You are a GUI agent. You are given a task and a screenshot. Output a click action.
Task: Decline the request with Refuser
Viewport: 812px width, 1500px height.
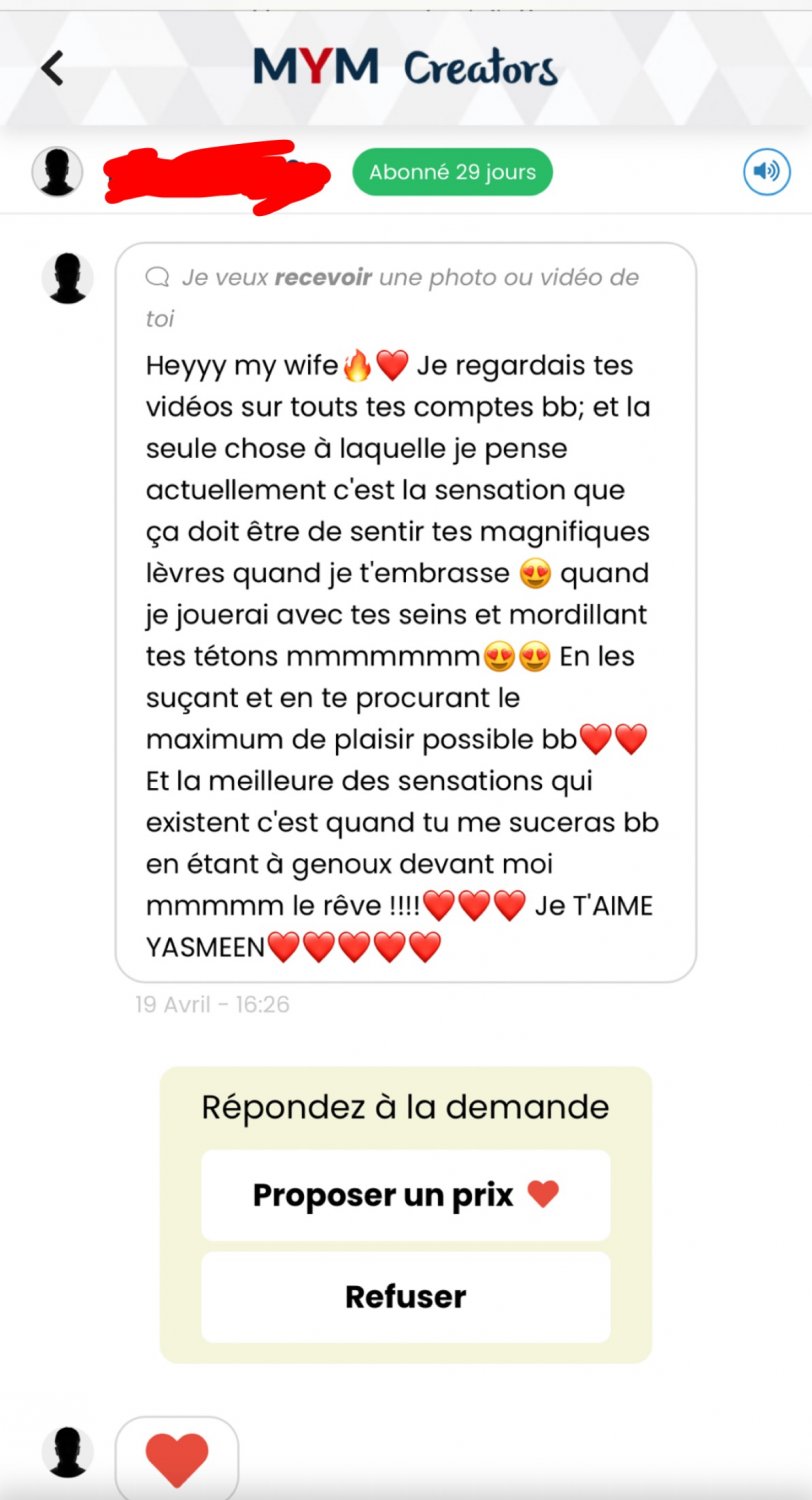[x=405, y=1297]
